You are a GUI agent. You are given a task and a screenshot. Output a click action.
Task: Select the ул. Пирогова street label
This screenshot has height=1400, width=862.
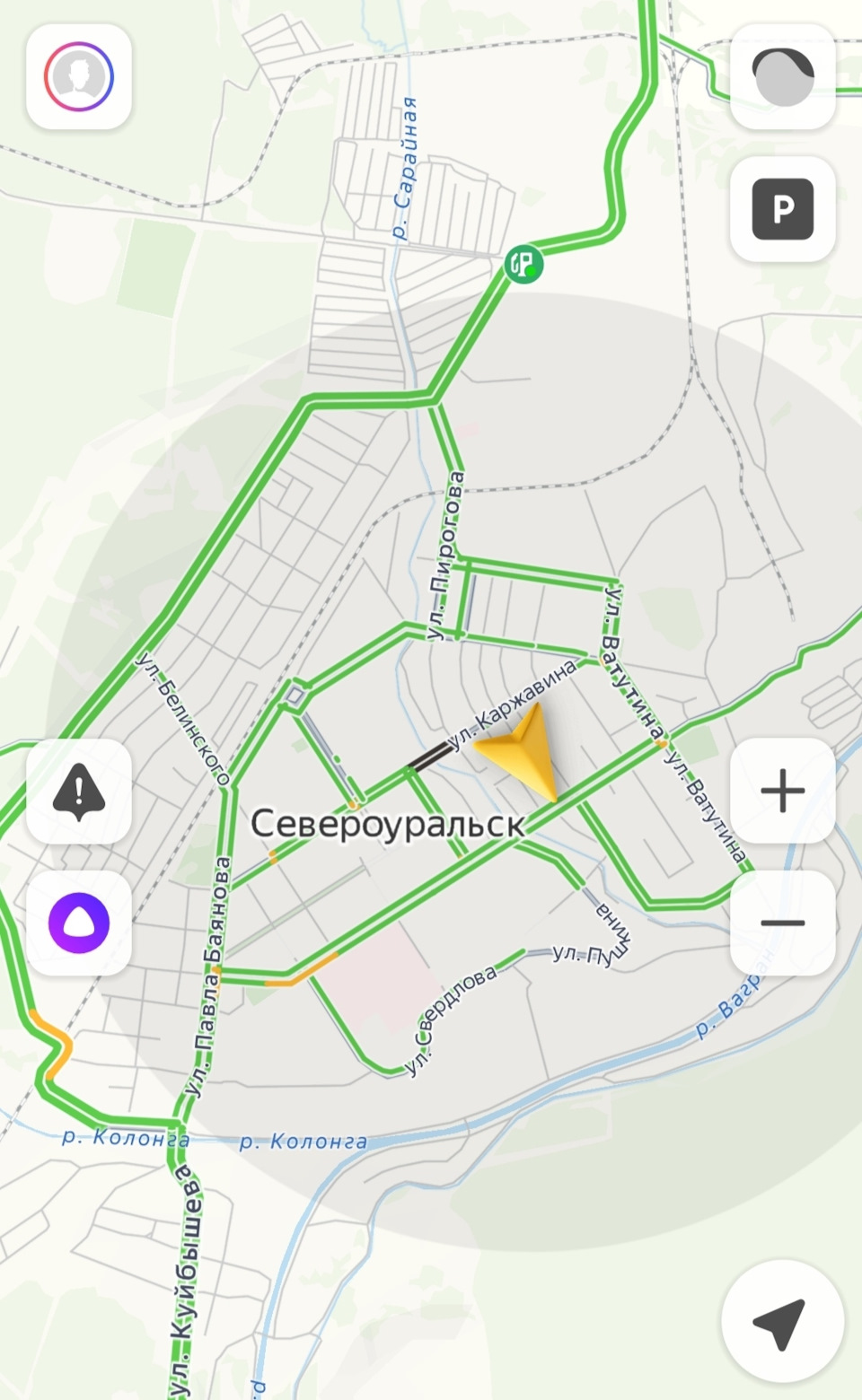point(444,556)
